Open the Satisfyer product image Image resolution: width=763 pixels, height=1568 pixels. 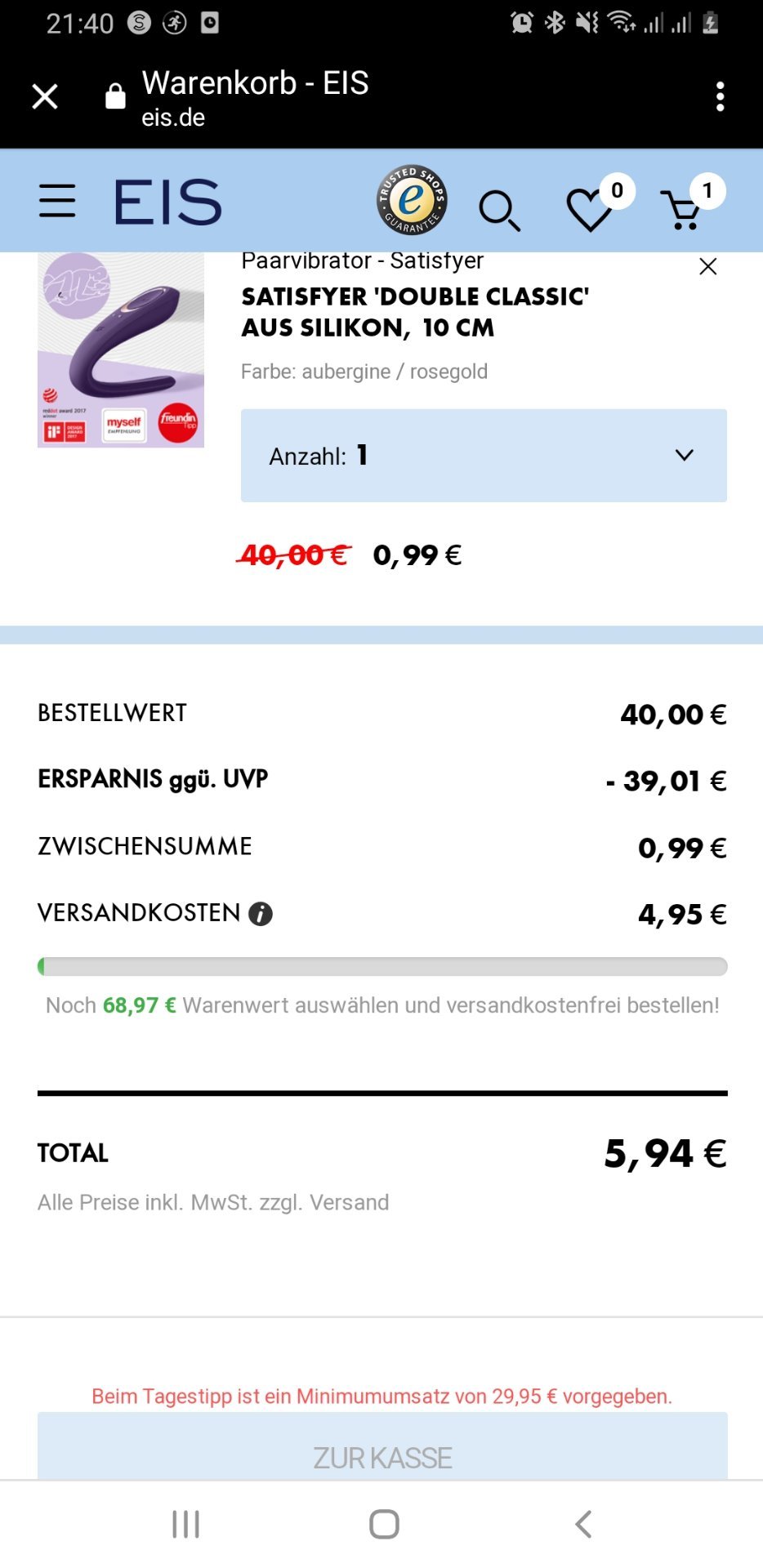tap(121, 350)
